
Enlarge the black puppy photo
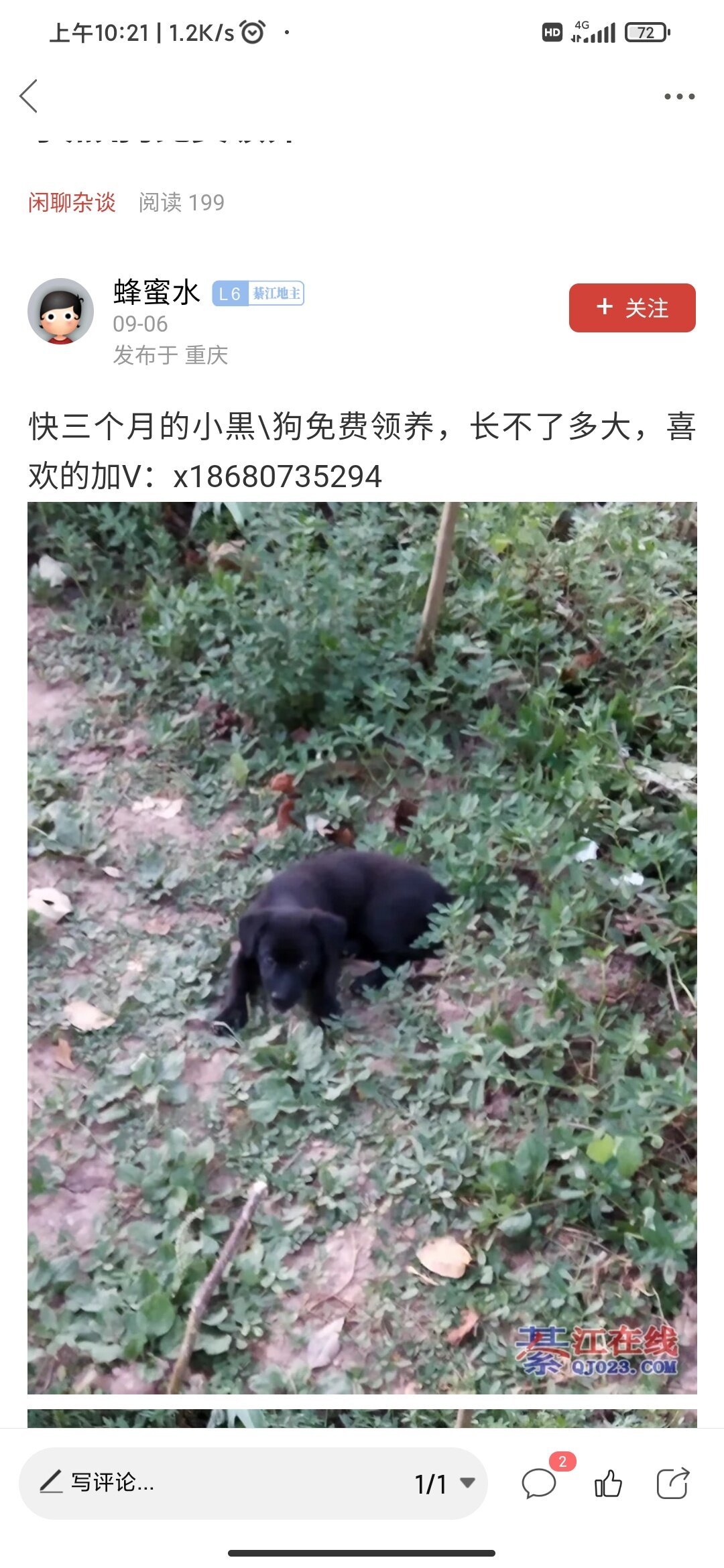[x=362, y=948]
